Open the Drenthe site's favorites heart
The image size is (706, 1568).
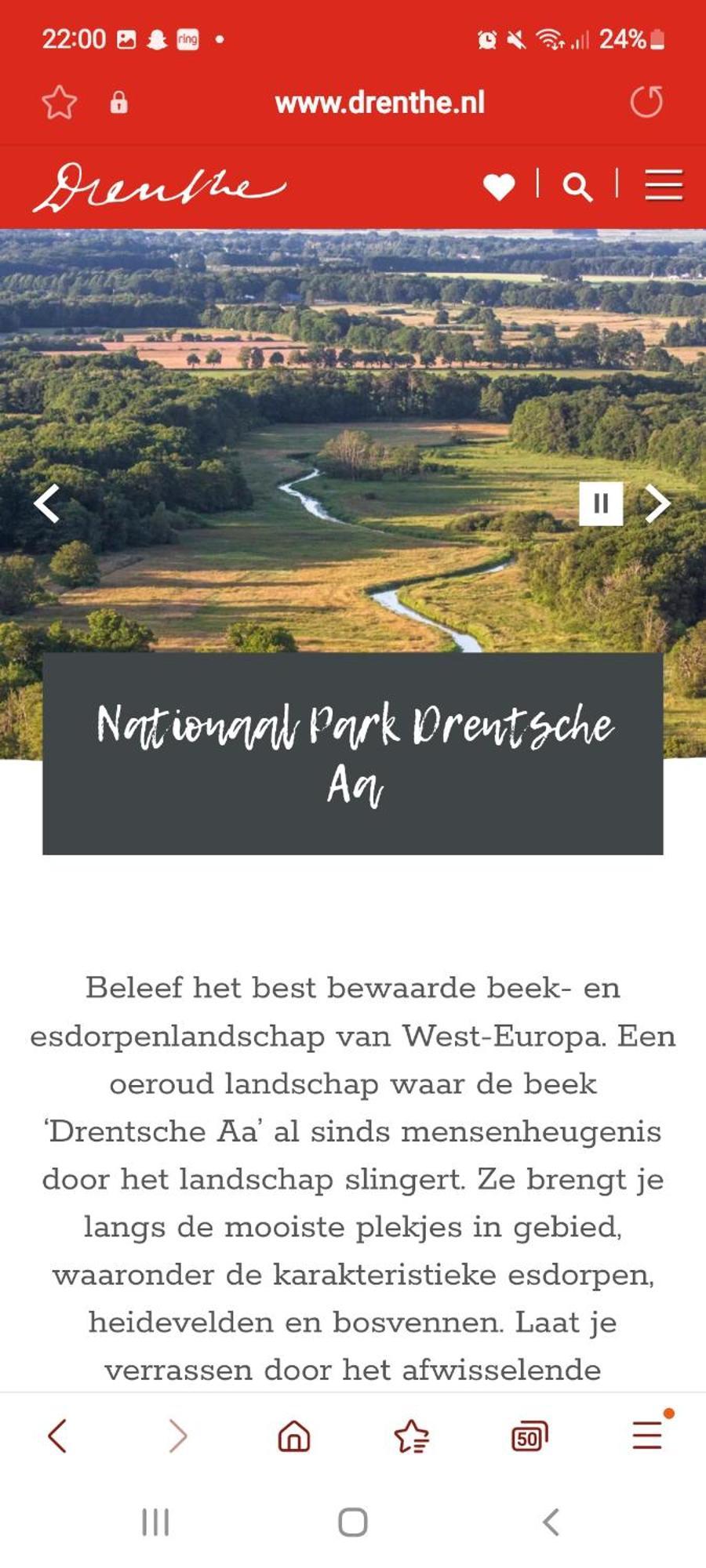[499, 187]
